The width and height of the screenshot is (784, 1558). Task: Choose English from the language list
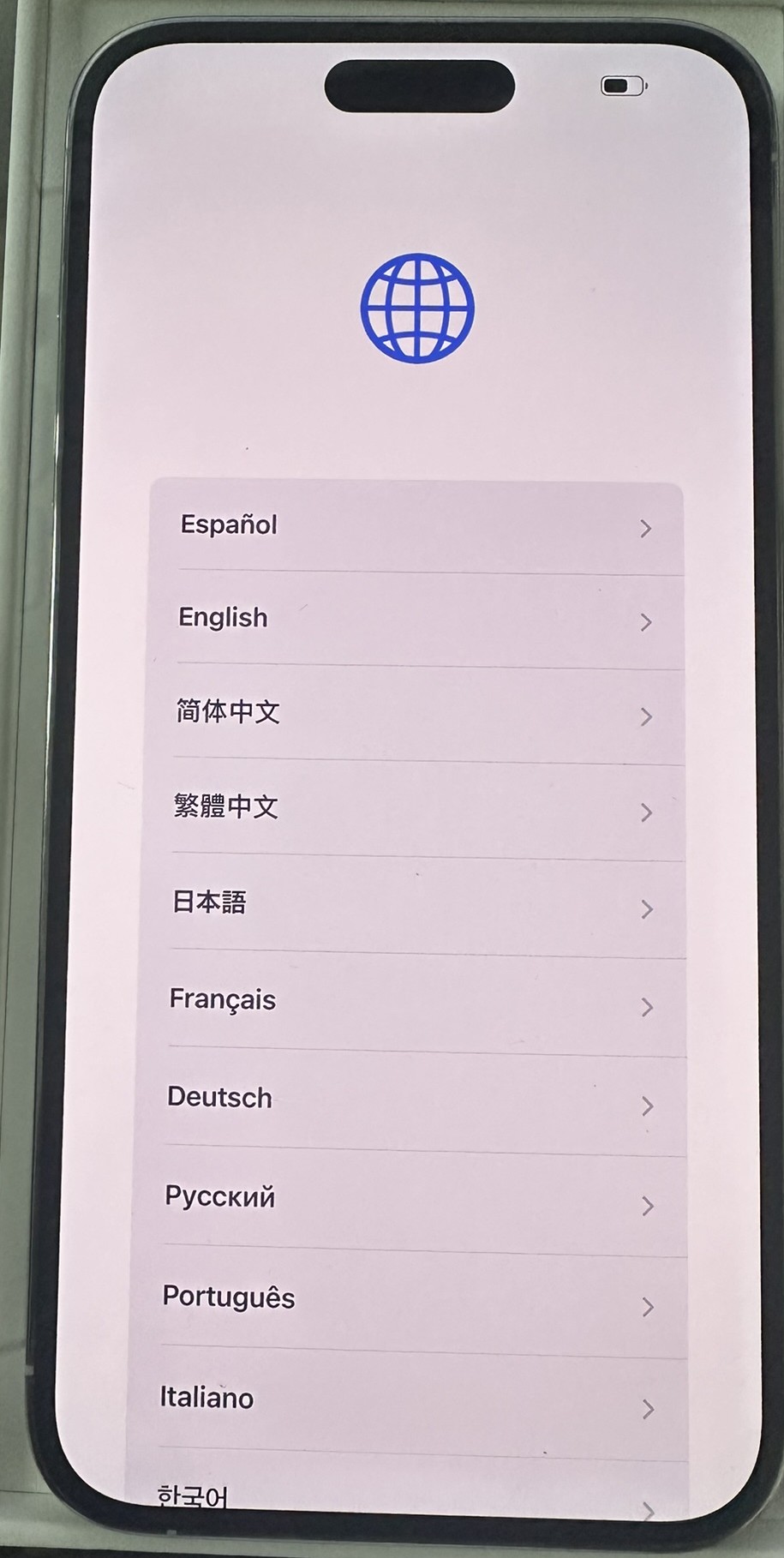coord(416,619)
